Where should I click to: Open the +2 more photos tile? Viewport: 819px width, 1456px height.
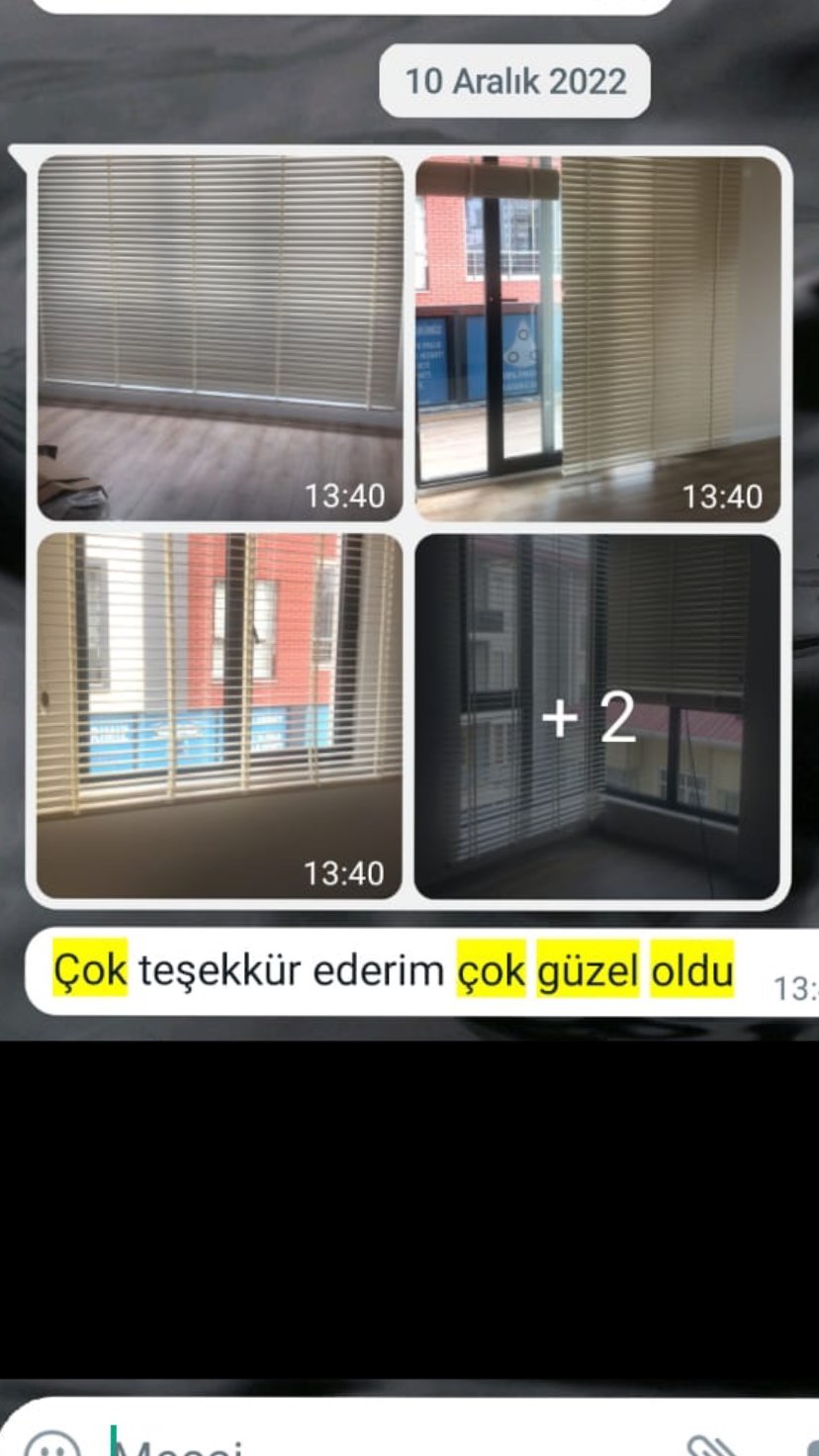597,716
